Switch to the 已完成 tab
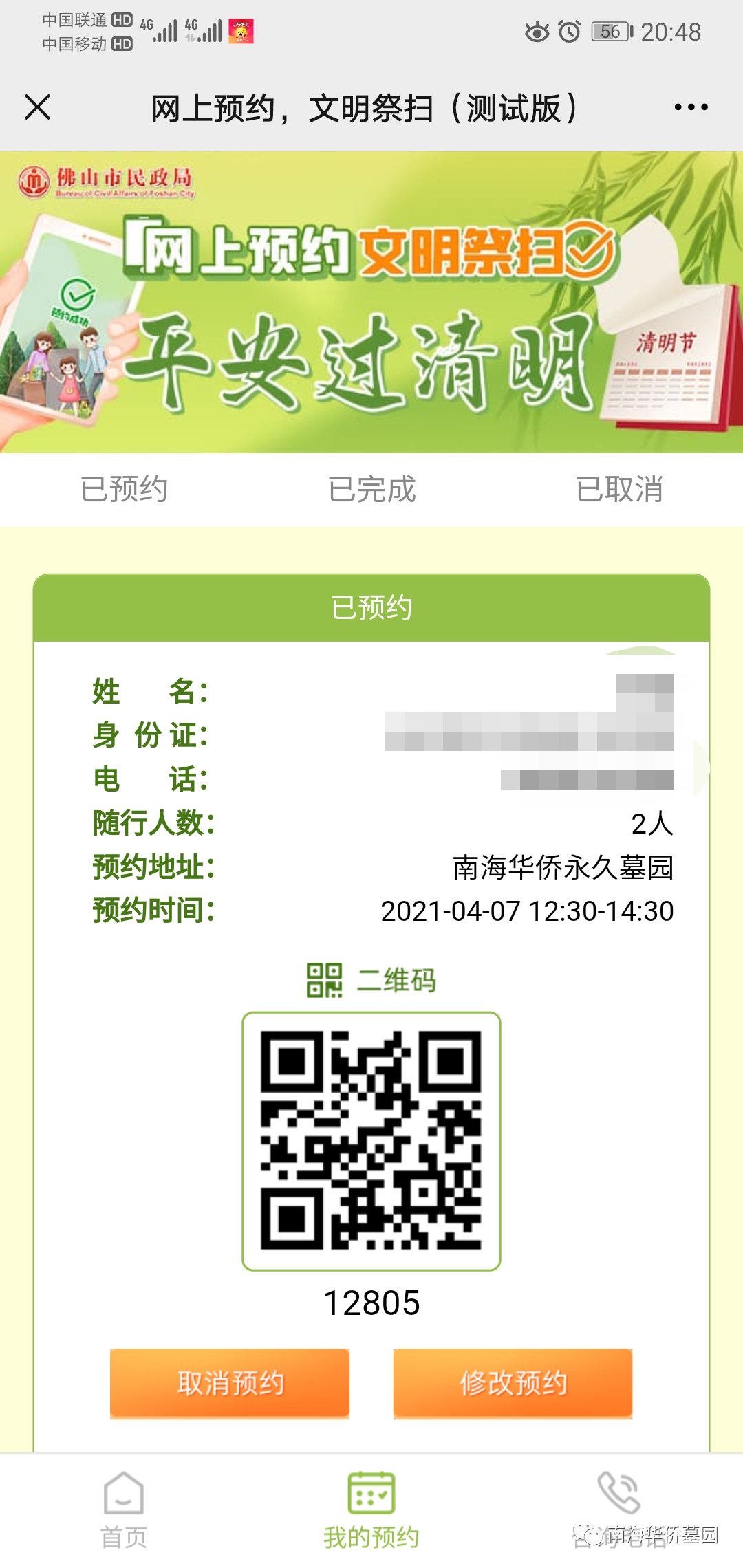This screenshot has width=743, height=1568. [x=371, y=490]
